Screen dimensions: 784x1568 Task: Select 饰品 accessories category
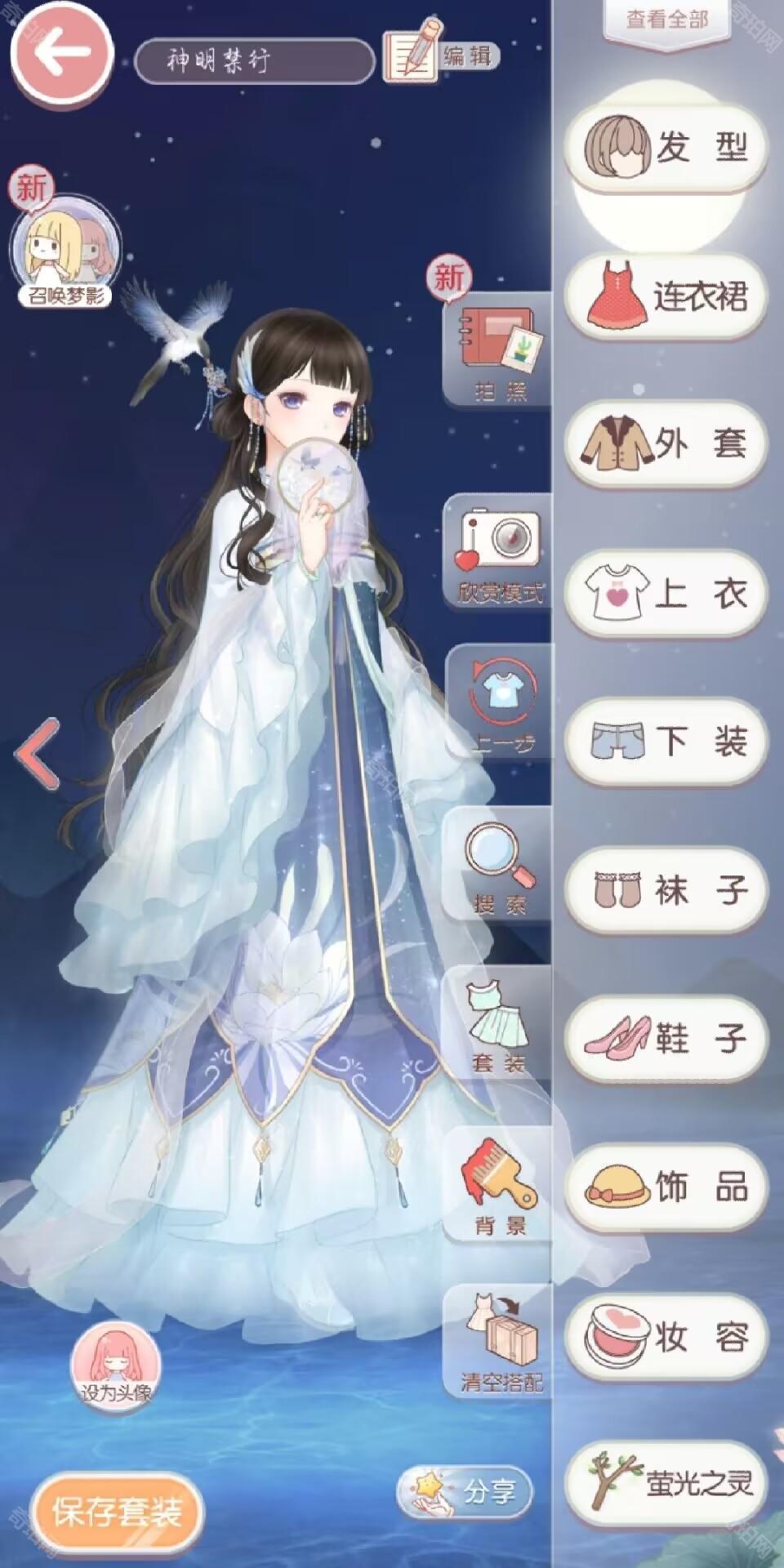click(666, 1187)
